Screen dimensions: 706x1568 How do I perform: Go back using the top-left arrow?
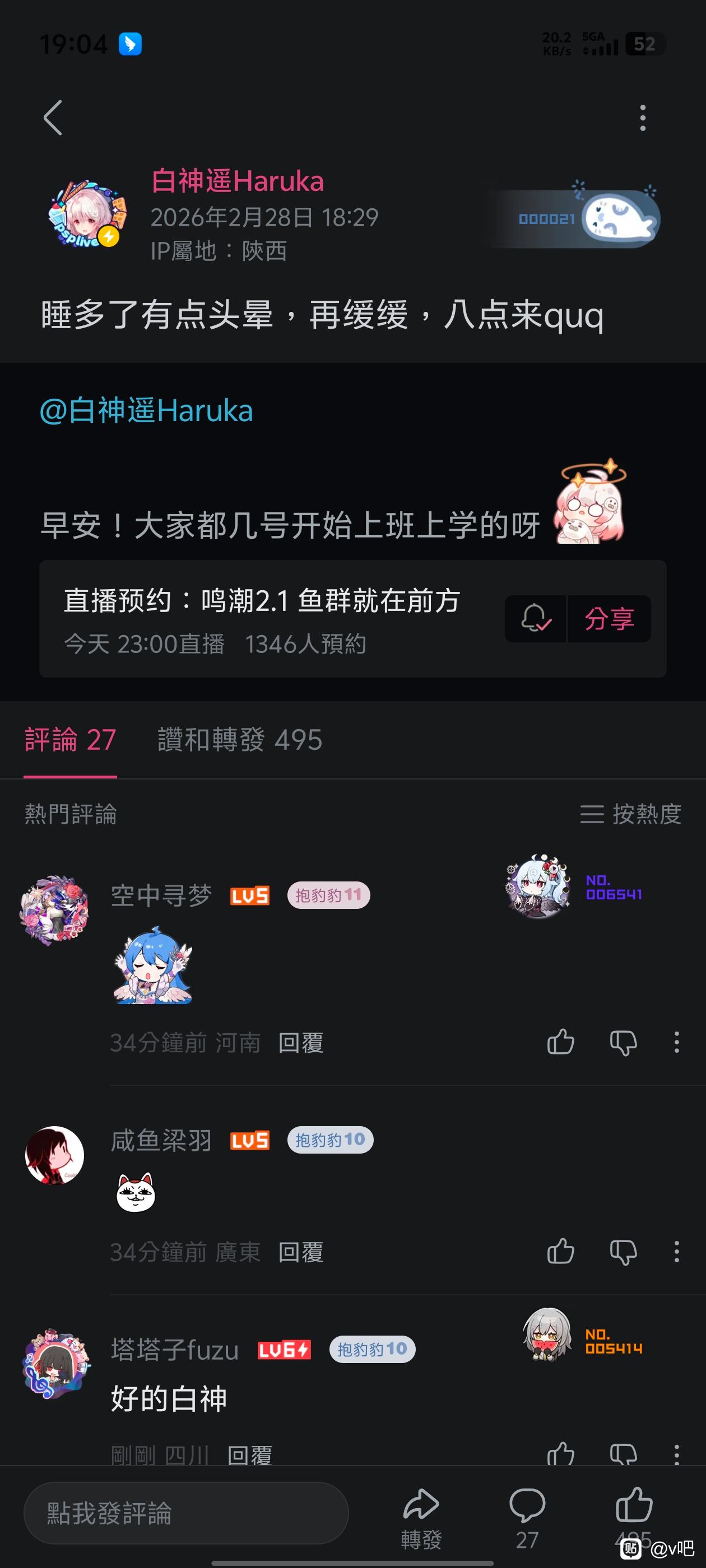(53, 118)
